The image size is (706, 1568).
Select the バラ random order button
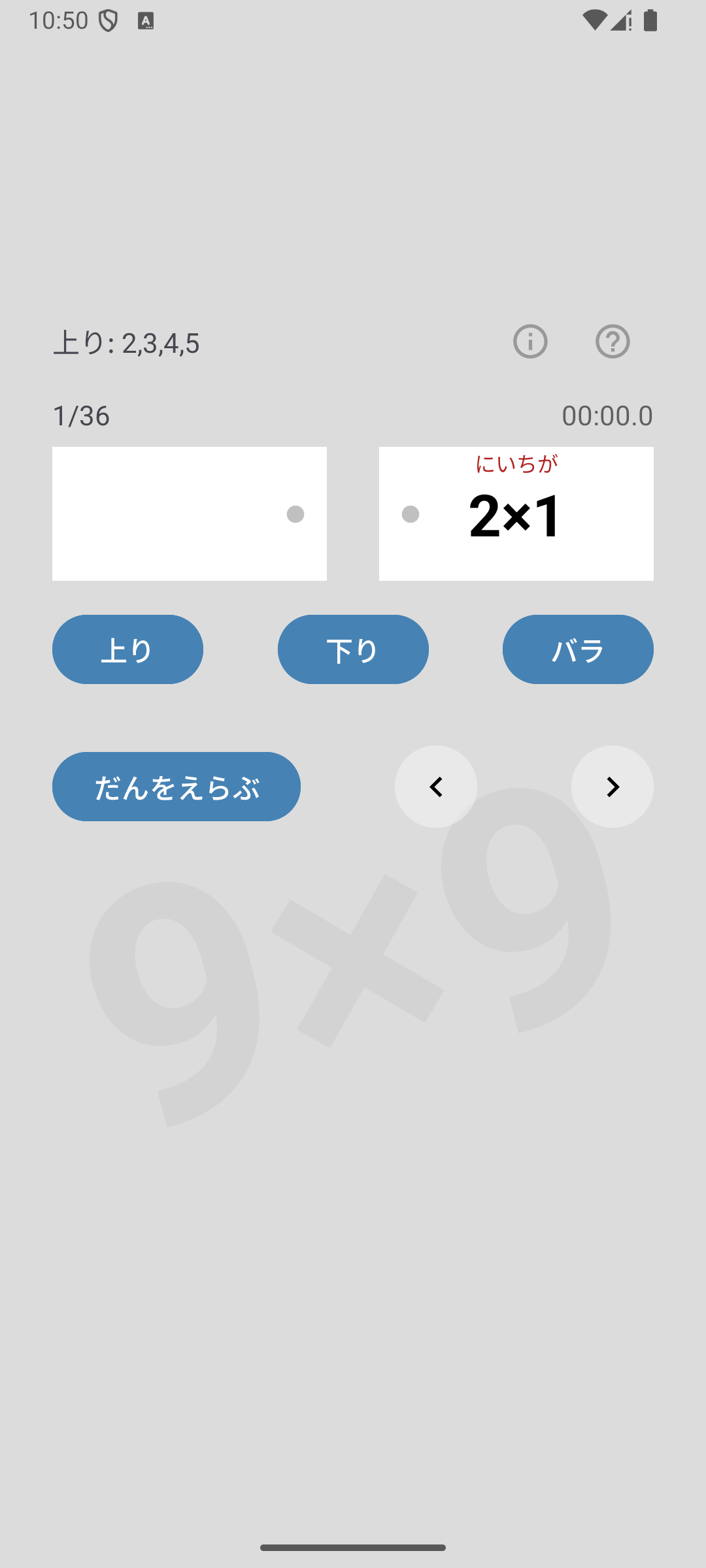pyautogui.click(x=578, y=649)
